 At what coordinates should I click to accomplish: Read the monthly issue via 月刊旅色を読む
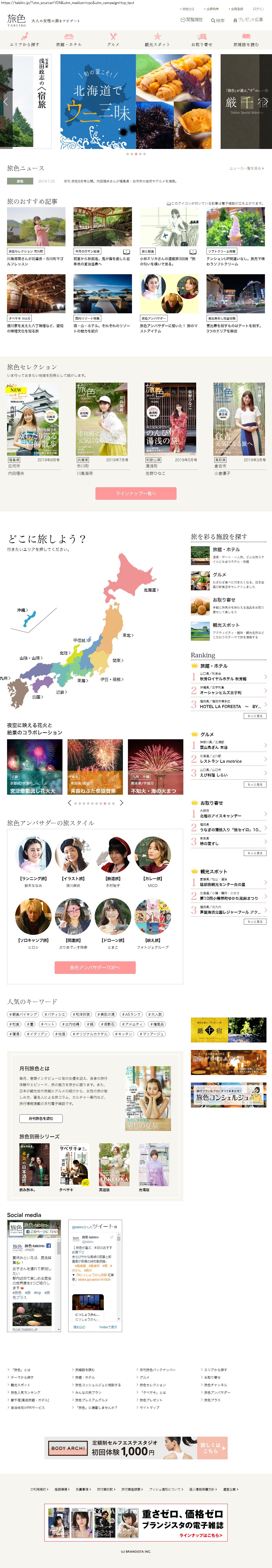(41, 1118)
